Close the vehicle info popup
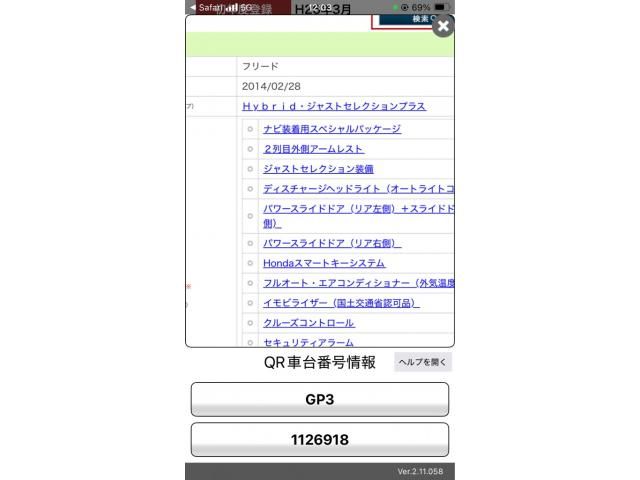The width and height of the screenshot is (640, 480). coord(443,26)
